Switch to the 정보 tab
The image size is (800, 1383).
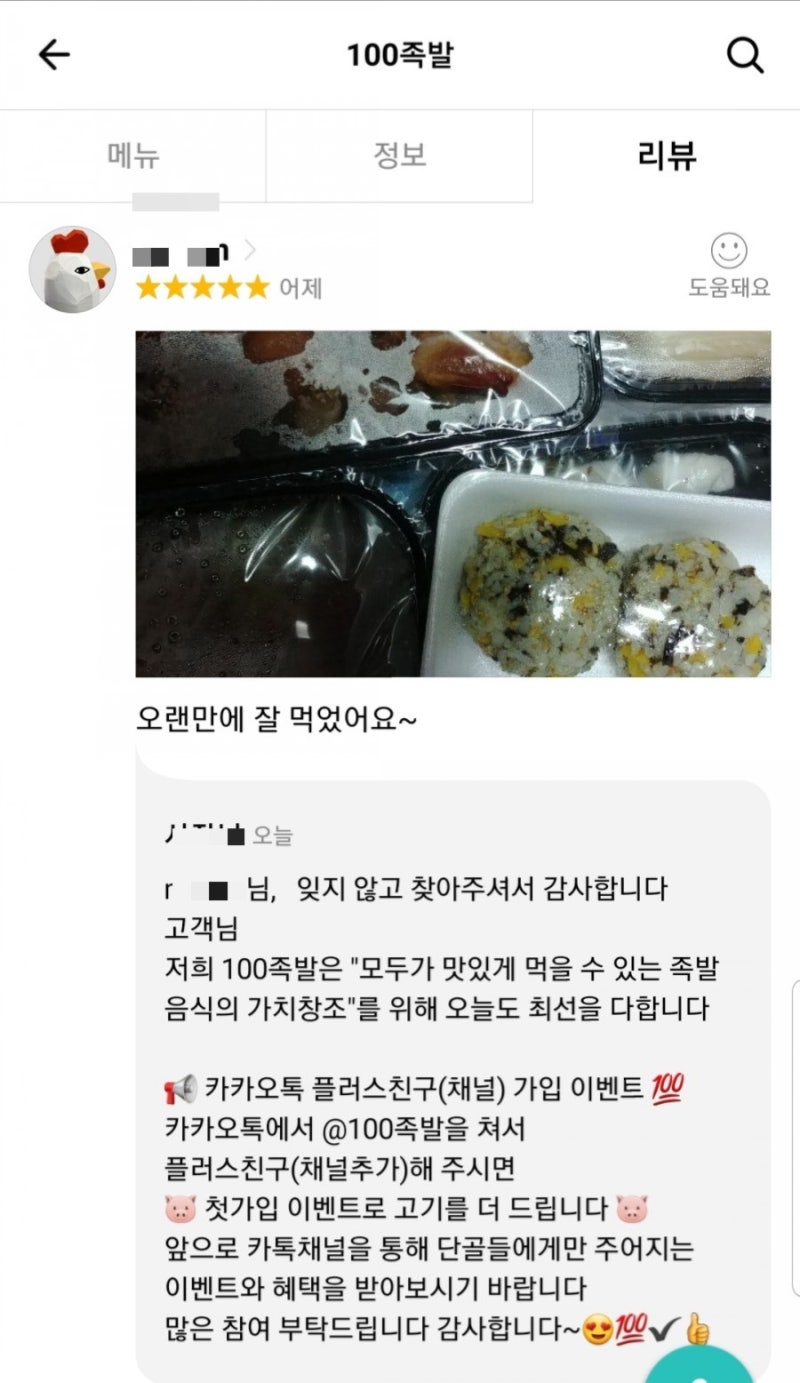point(399,156)
